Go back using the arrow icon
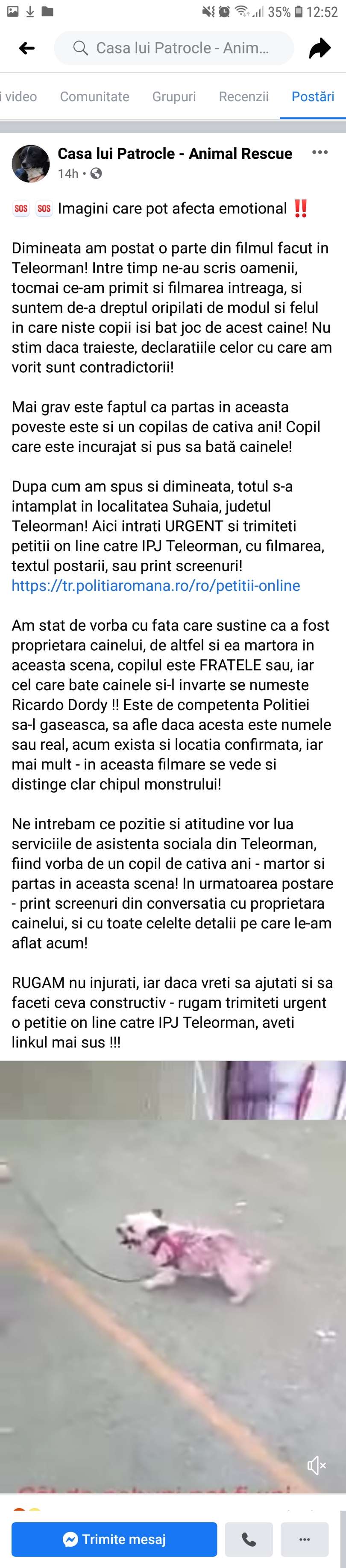The height and width of the screenshot is (1568, 346). coord(27,48)
